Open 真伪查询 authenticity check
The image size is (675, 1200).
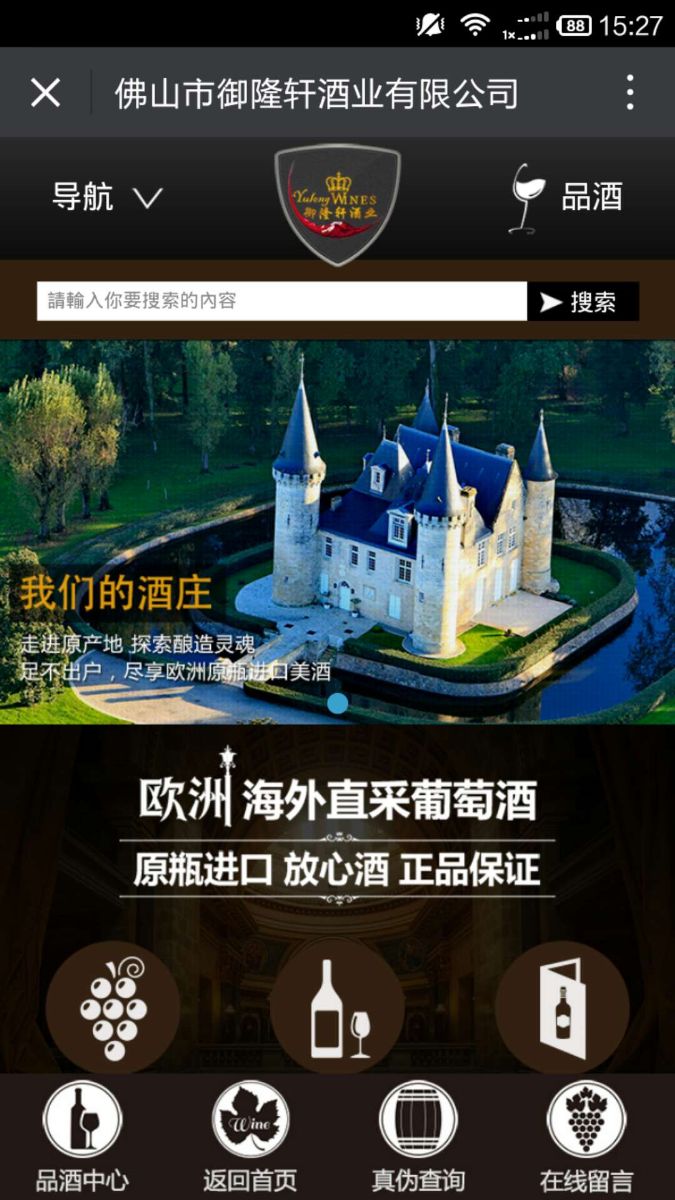pos(418,1137)
